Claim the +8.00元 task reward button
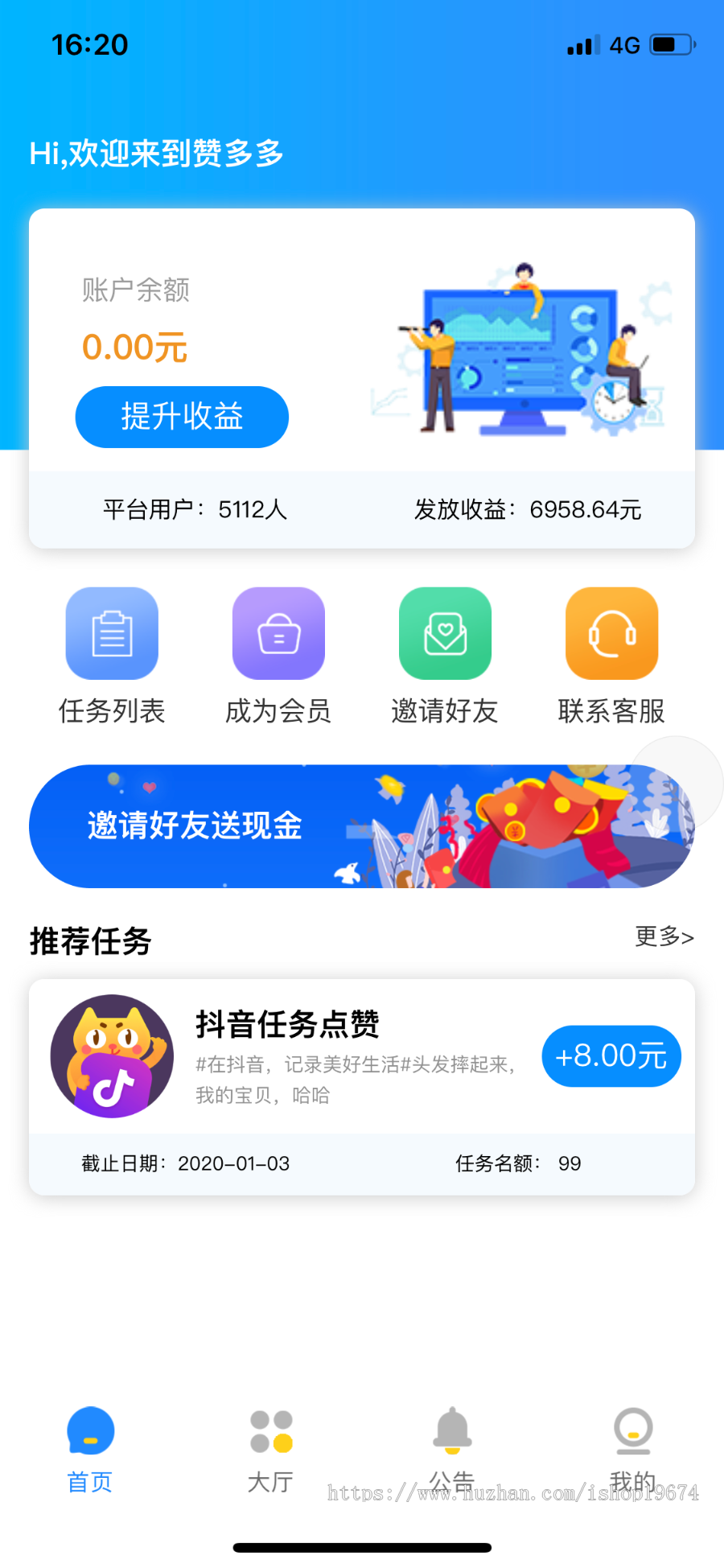This screenshot has height=1568, width=724. tap(611, 1056)
